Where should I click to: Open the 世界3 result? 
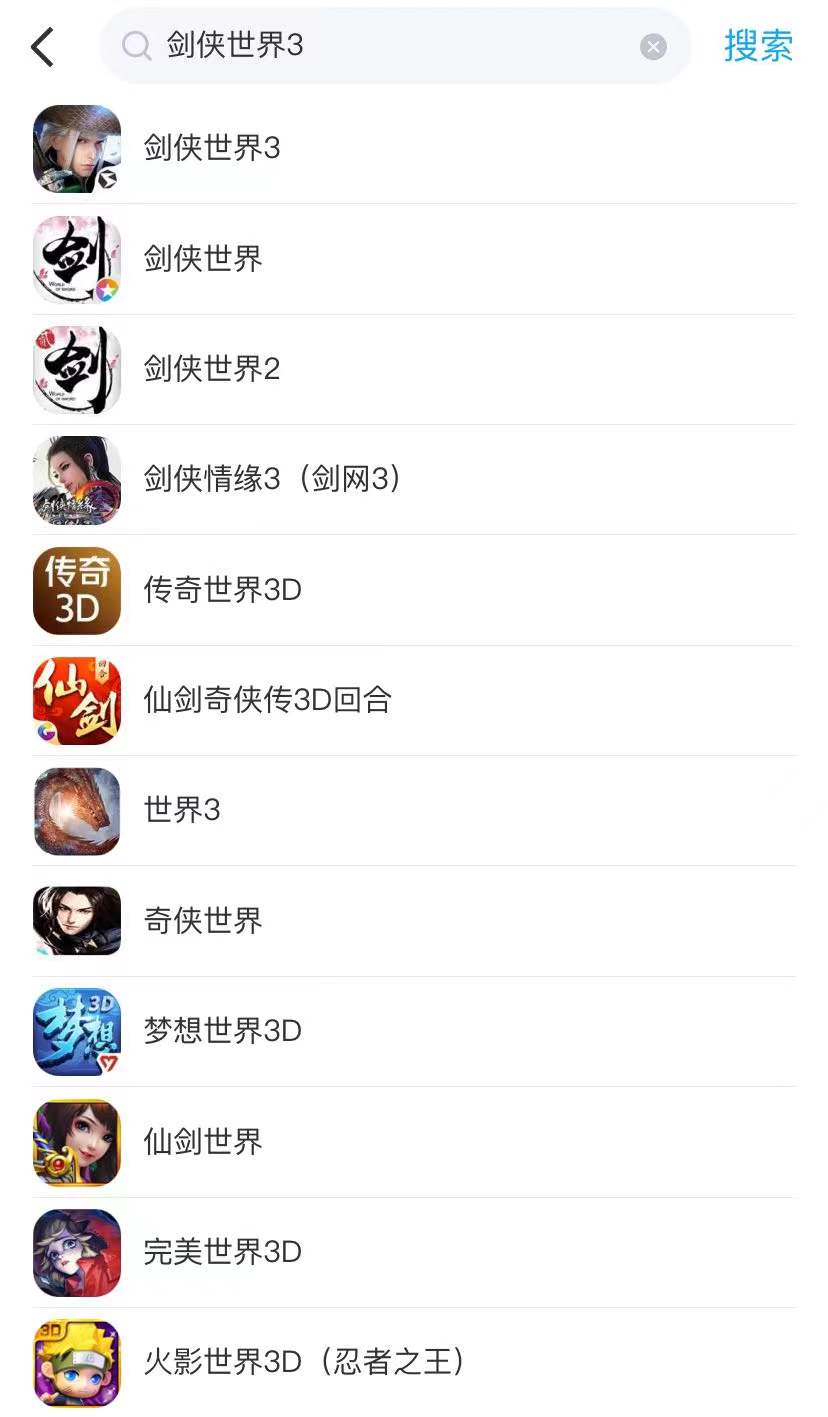pos(182,810)
